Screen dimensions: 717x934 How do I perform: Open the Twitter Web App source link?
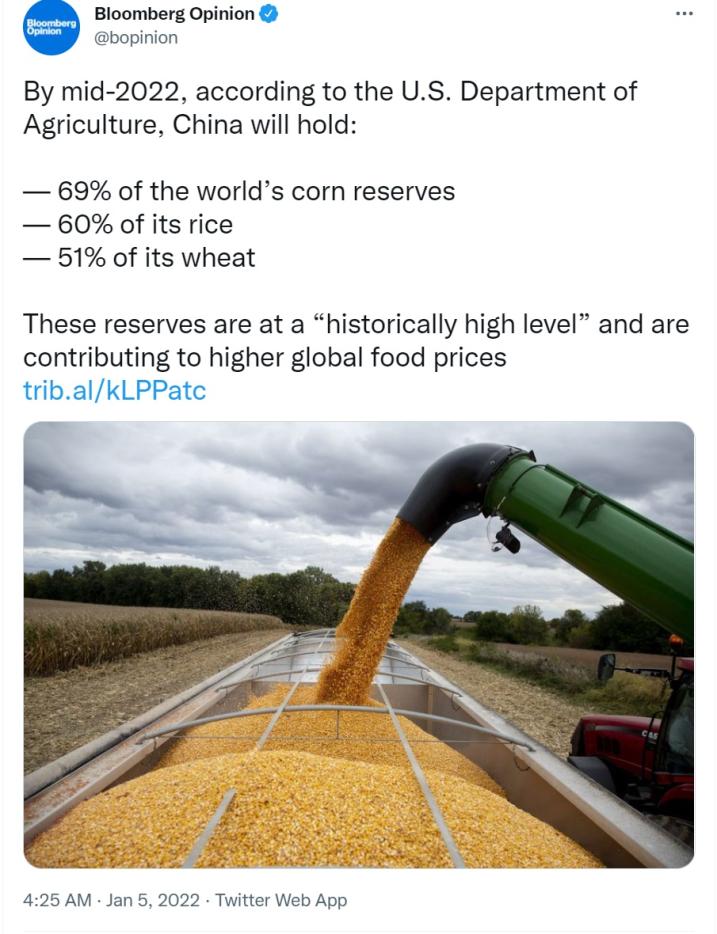pyautogui.click(x=281, y=900)
